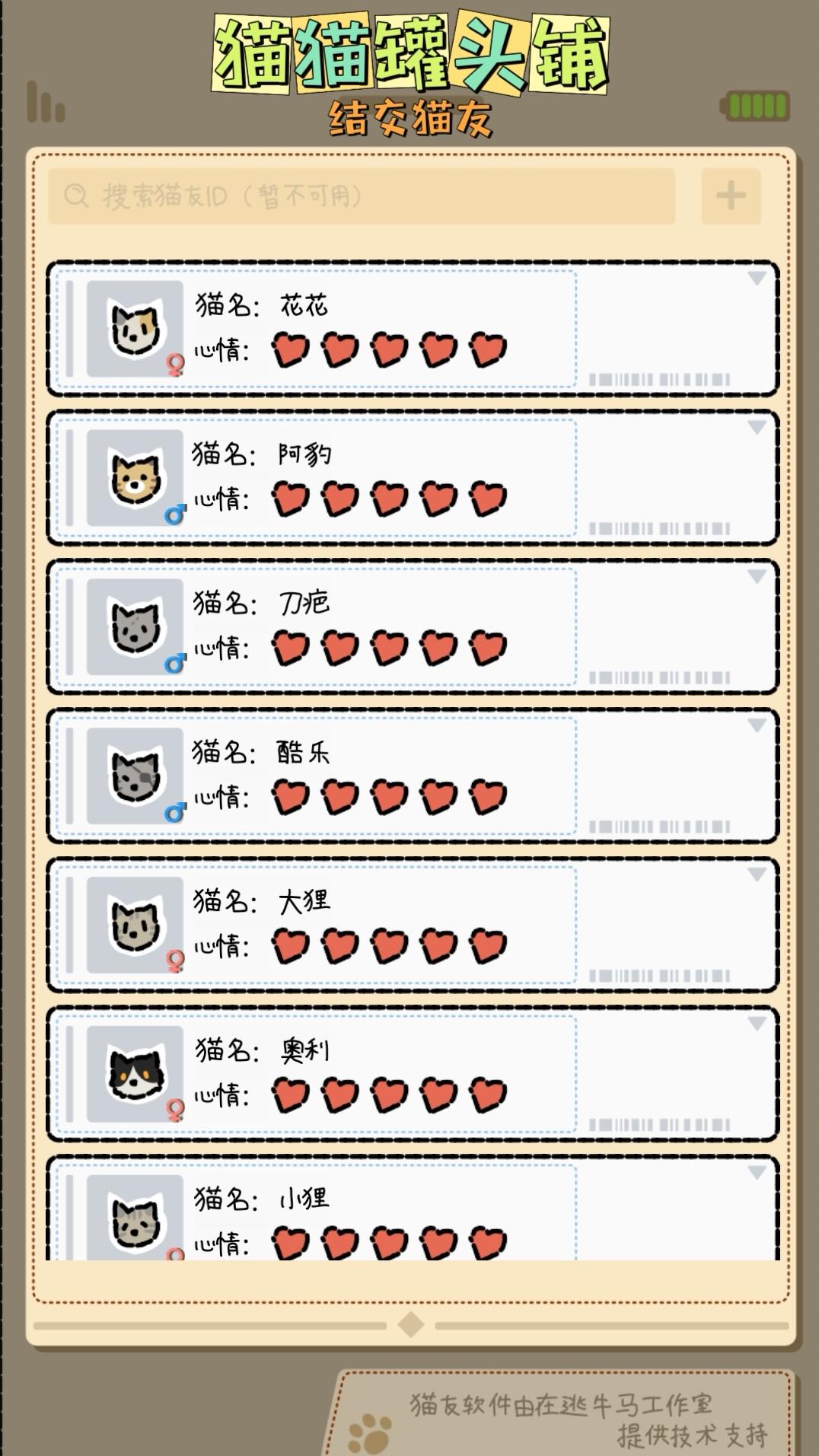The height and width of the screenshot is (1456, 819).
Task: Click the male symbol on 阿豹's card
Action: click(x=174, y=516)
